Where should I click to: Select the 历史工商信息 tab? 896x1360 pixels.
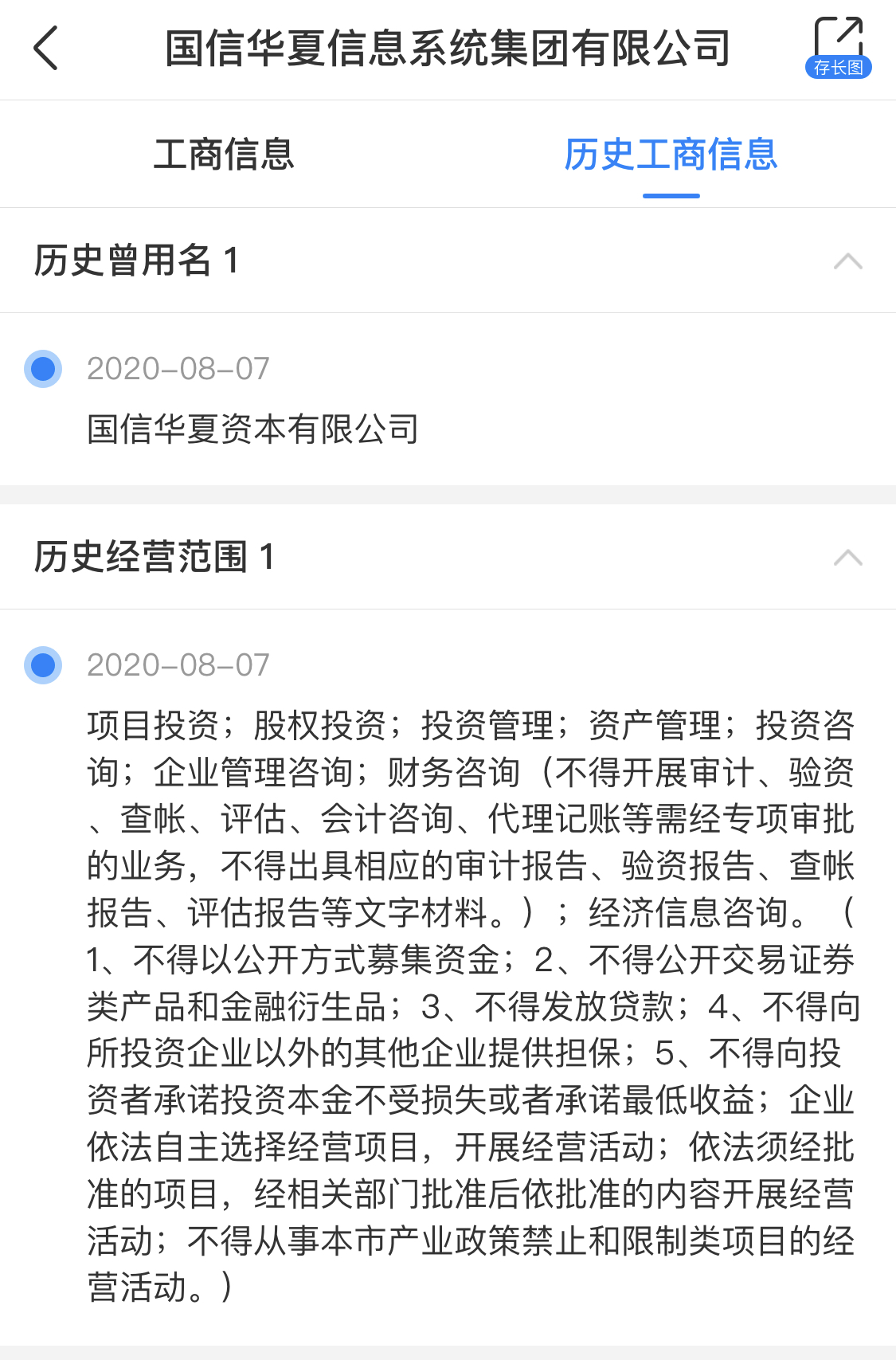coord(671,155)
